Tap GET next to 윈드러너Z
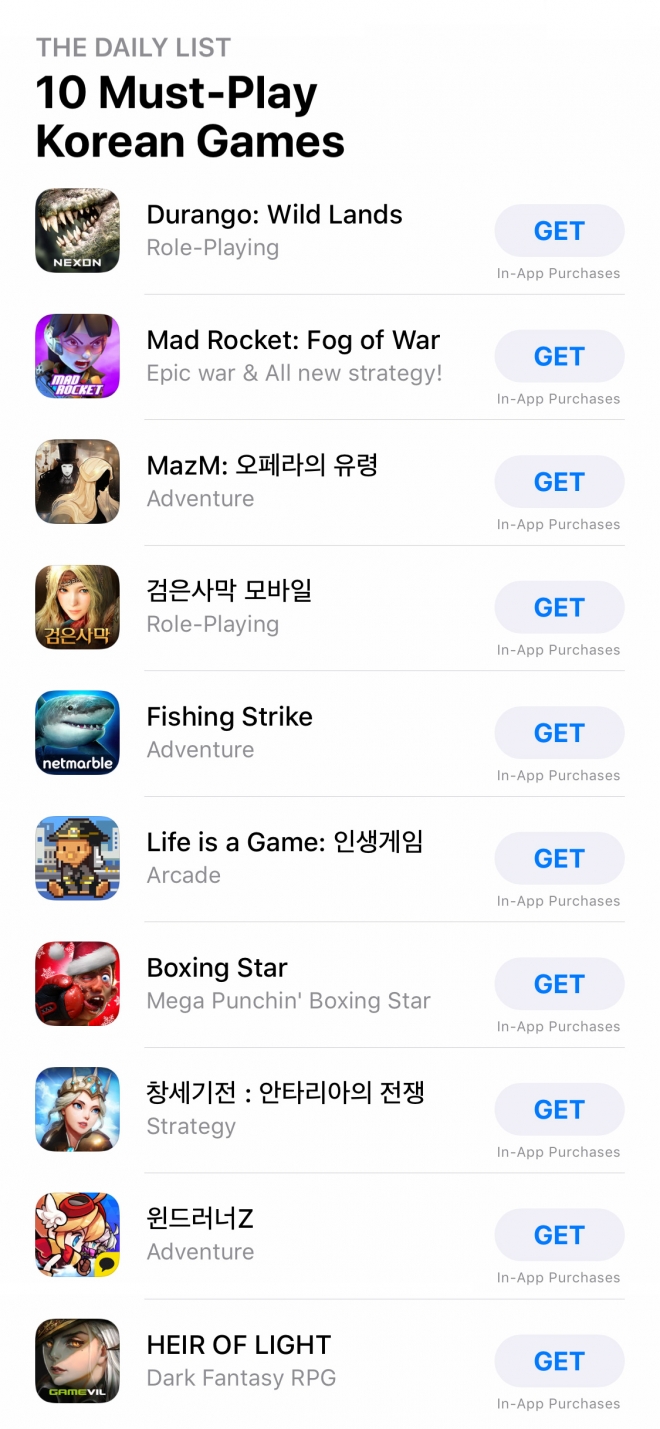 coord(559,1235)
